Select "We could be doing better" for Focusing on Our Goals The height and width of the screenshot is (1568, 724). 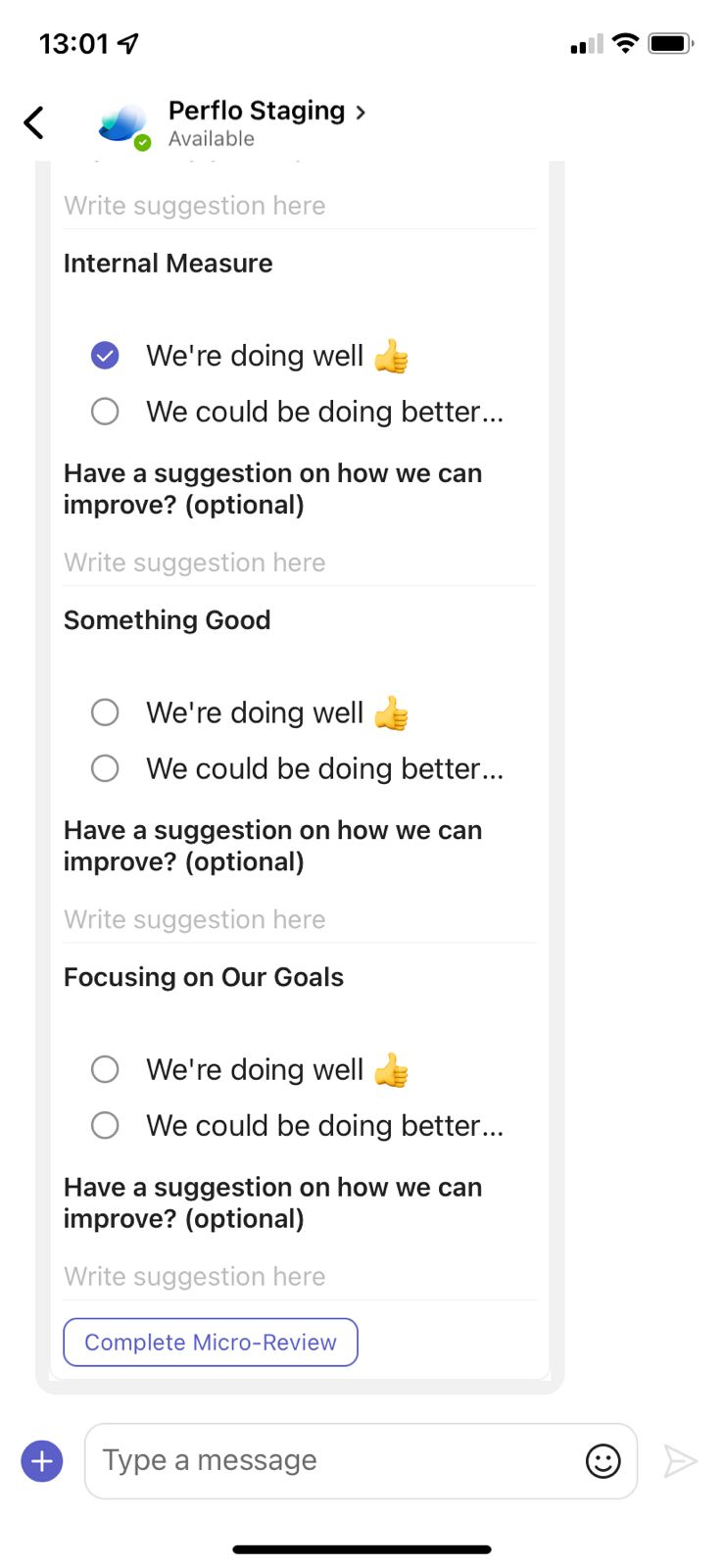(105, 1125)
